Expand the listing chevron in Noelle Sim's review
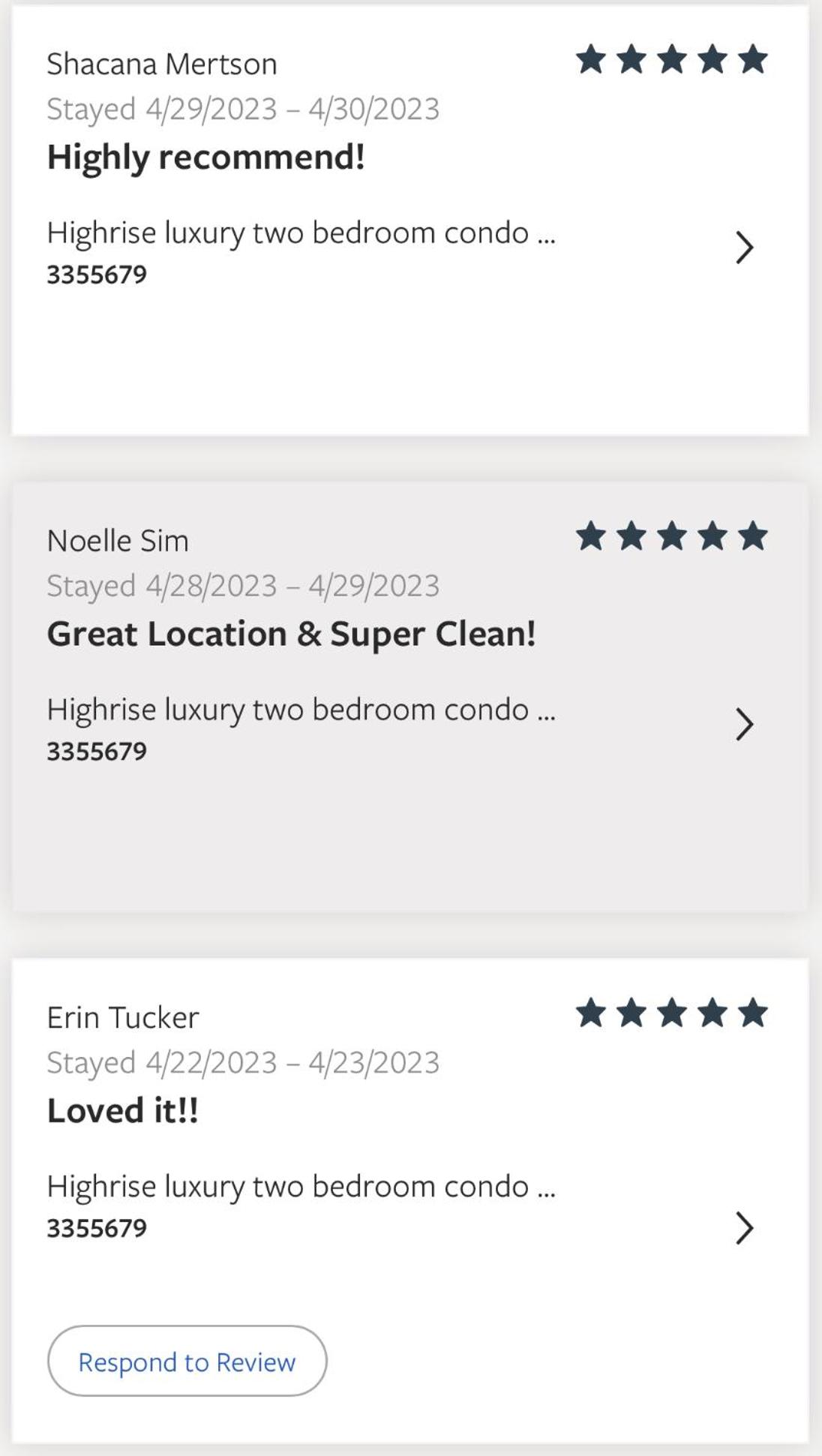The image size is (822, 1456). (743, 725)
